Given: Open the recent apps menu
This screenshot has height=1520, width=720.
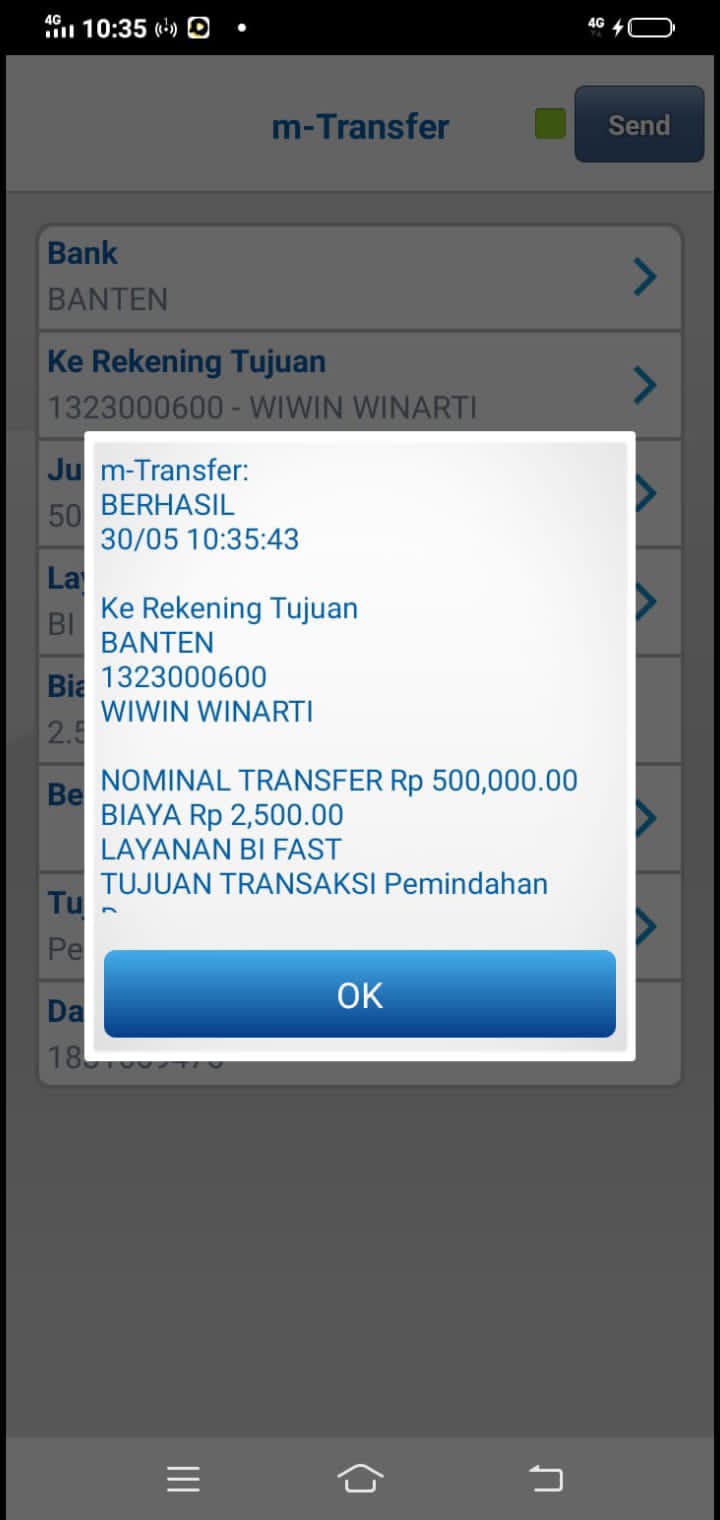Looking at the screenshot, I should pyautogui.click(x=184, y=1478).
